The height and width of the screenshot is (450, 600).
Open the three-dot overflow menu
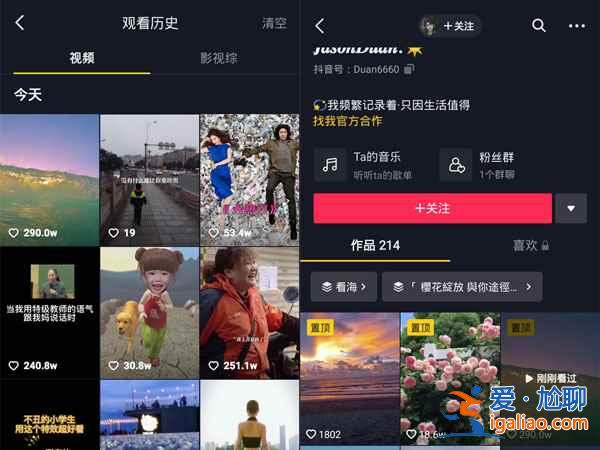pos(577,26)
